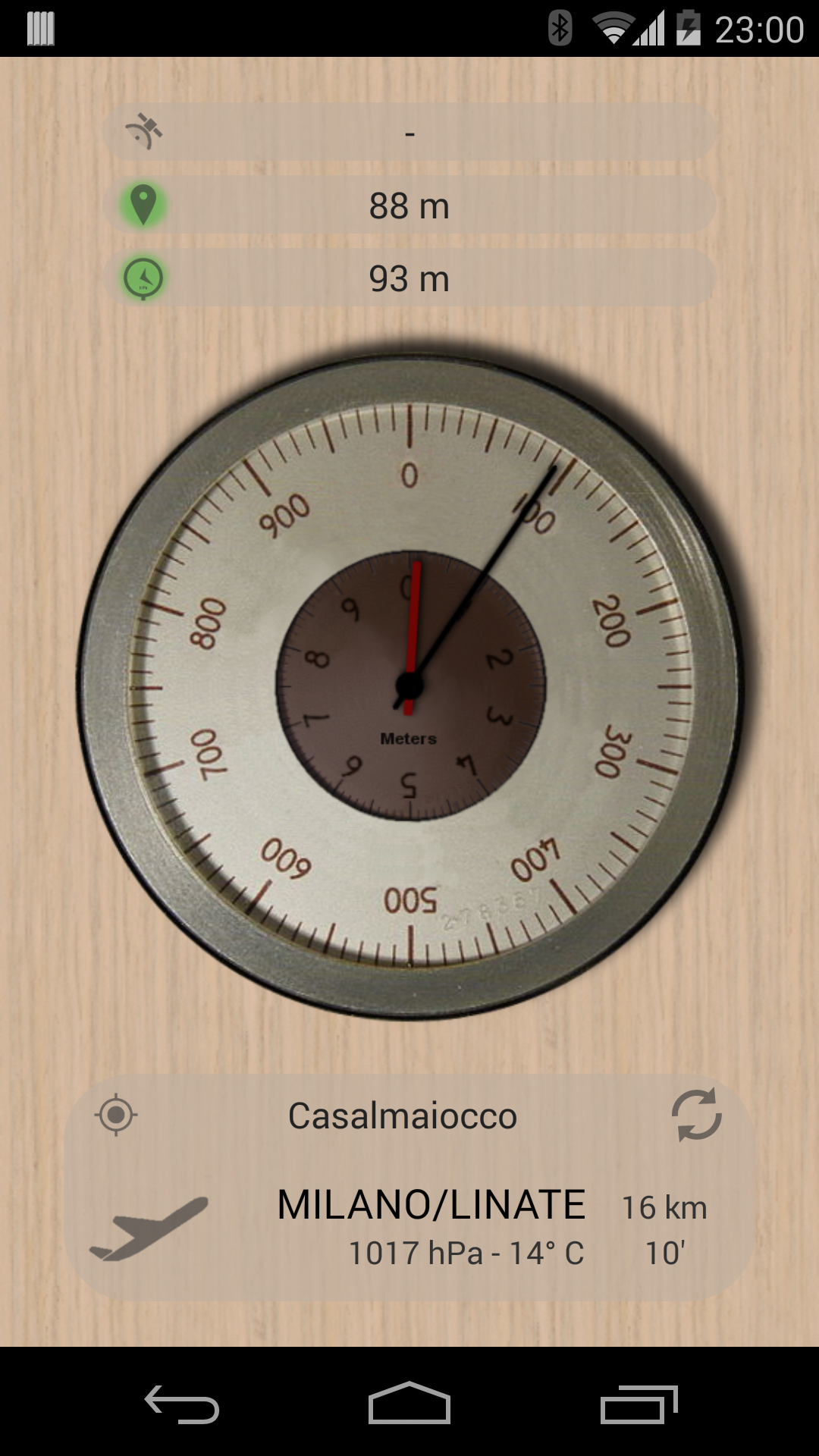
Task: Tap the locate-me crosshair icon
Action: (x=116, y=1115)
